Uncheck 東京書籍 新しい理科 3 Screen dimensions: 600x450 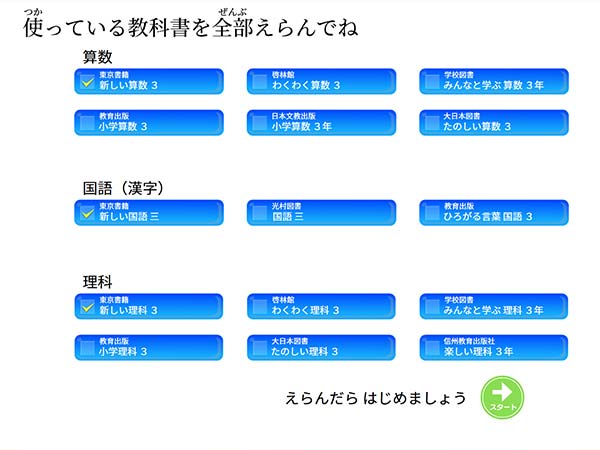tap(149, 306)
